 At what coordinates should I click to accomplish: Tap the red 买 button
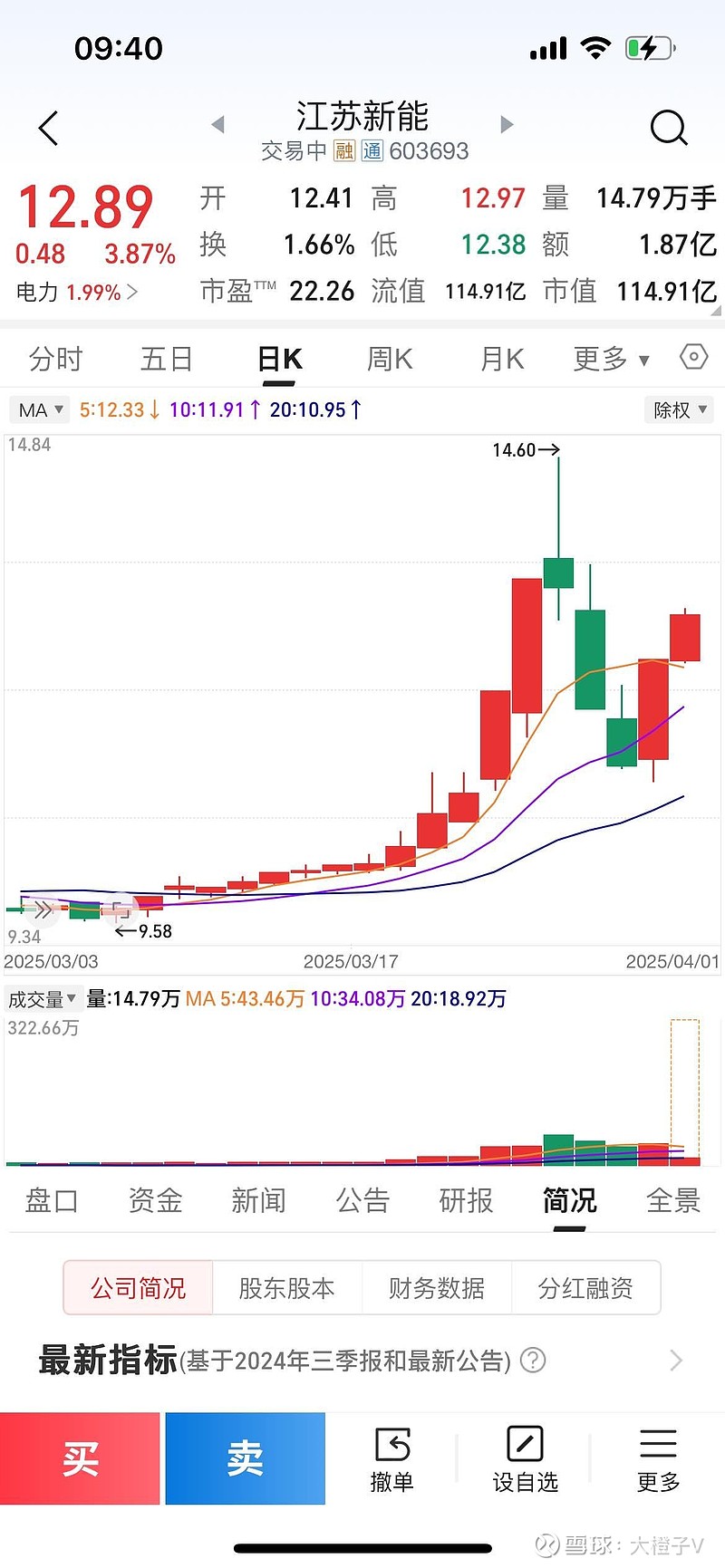tap(80, 1458)
